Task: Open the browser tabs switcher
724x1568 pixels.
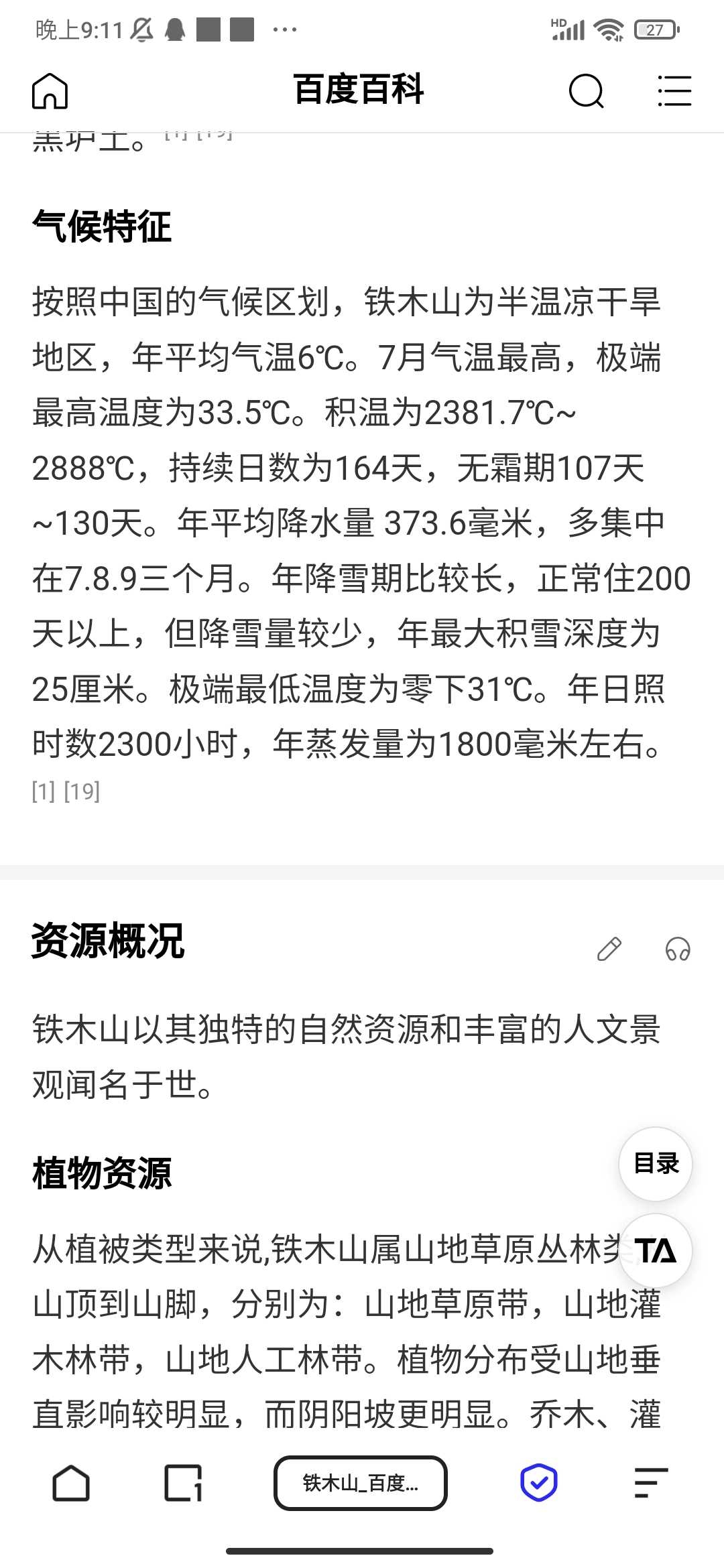Action: point(183,1483)
